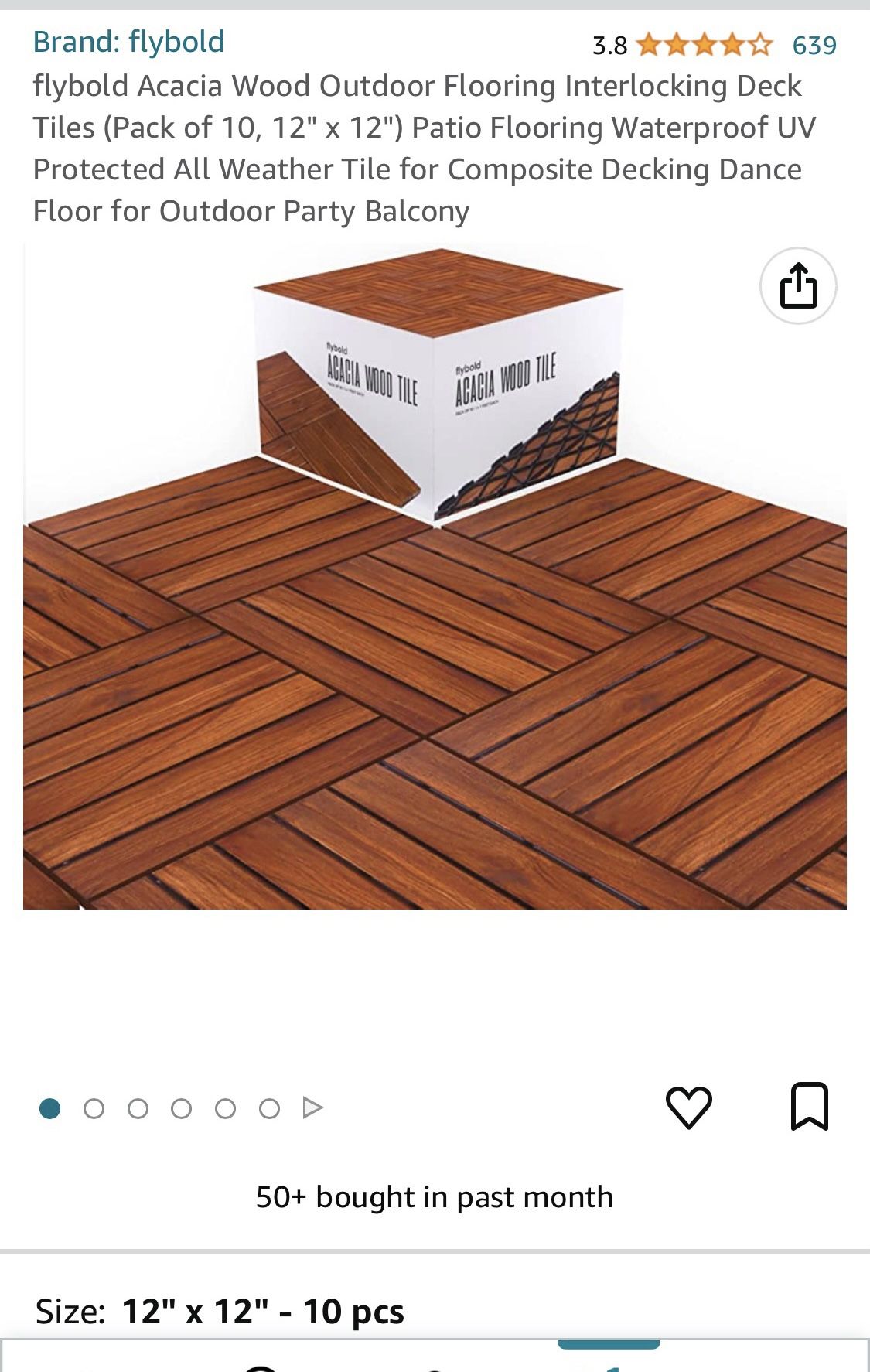This screenshot has height=1372, width=870.
Task: Select the fourth carousel dot
Action: (x=182, y=1106)
